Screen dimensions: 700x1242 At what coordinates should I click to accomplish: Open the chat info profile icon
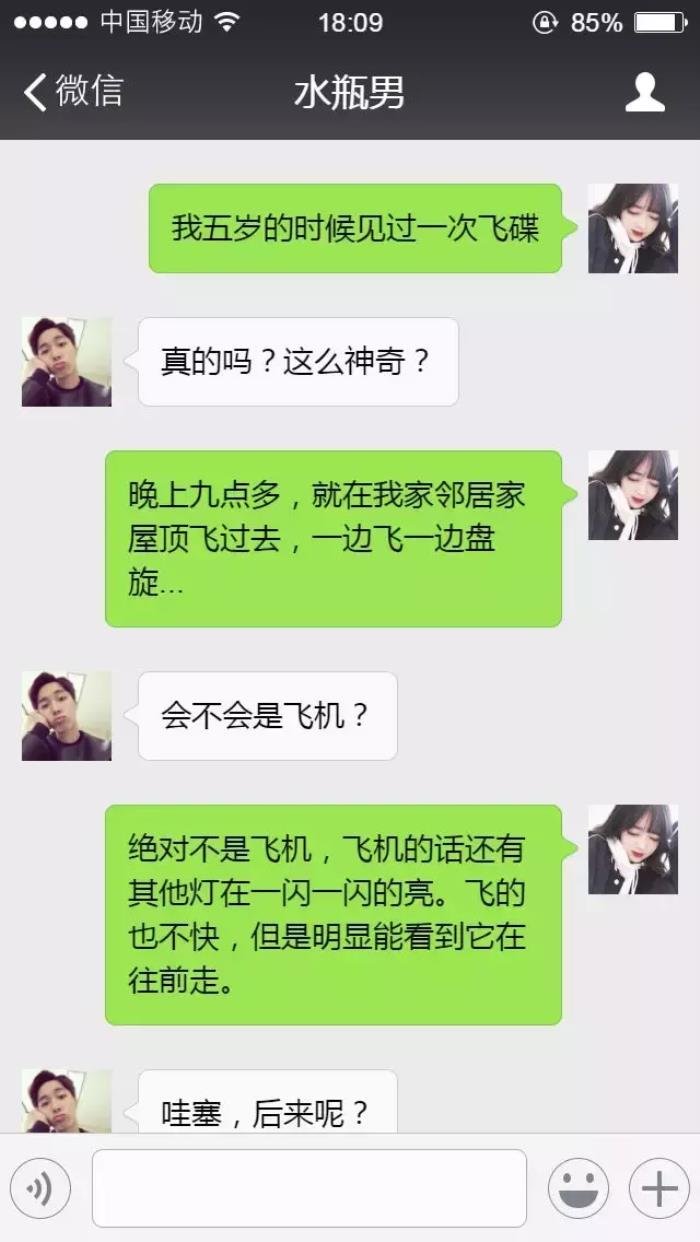click(645, 92)
